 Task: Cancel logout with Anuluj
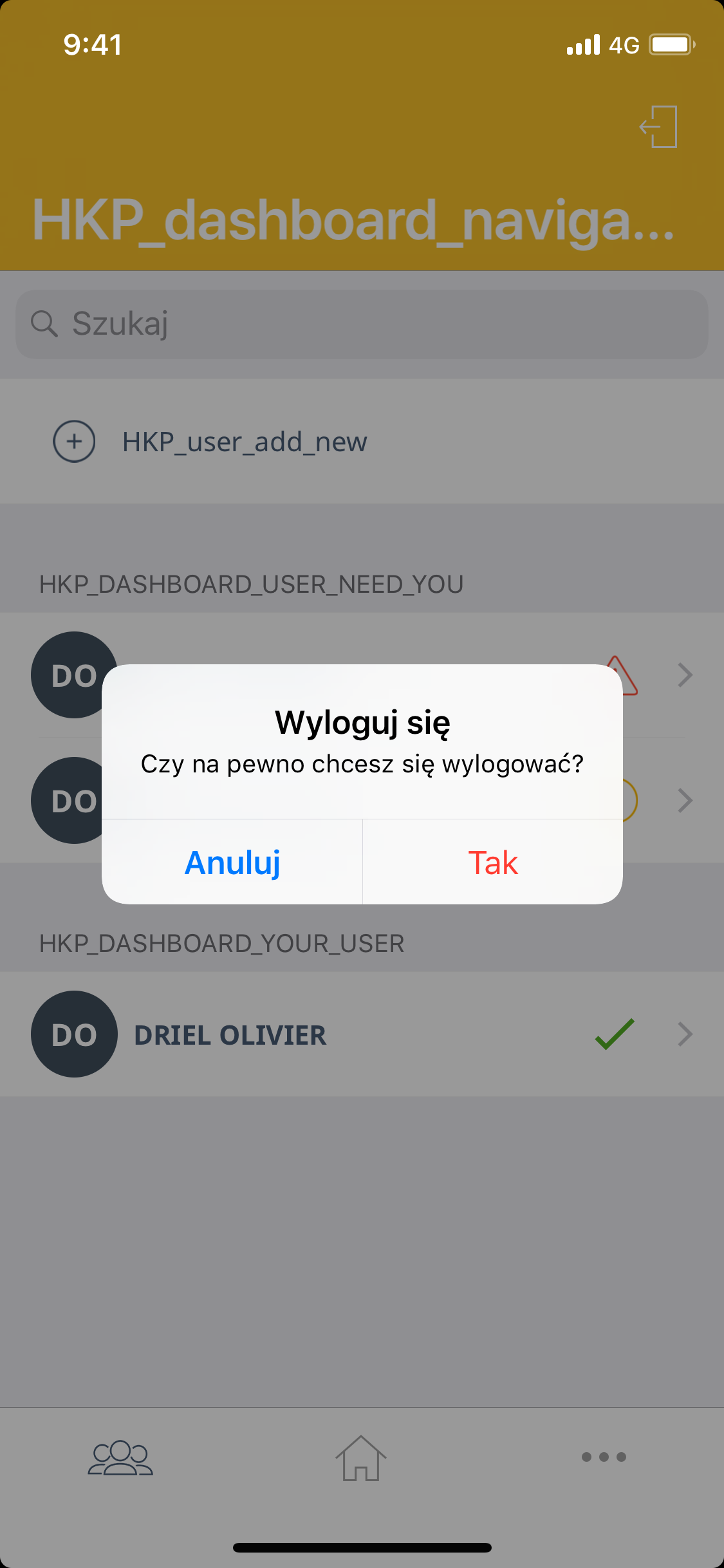point(232,862)
